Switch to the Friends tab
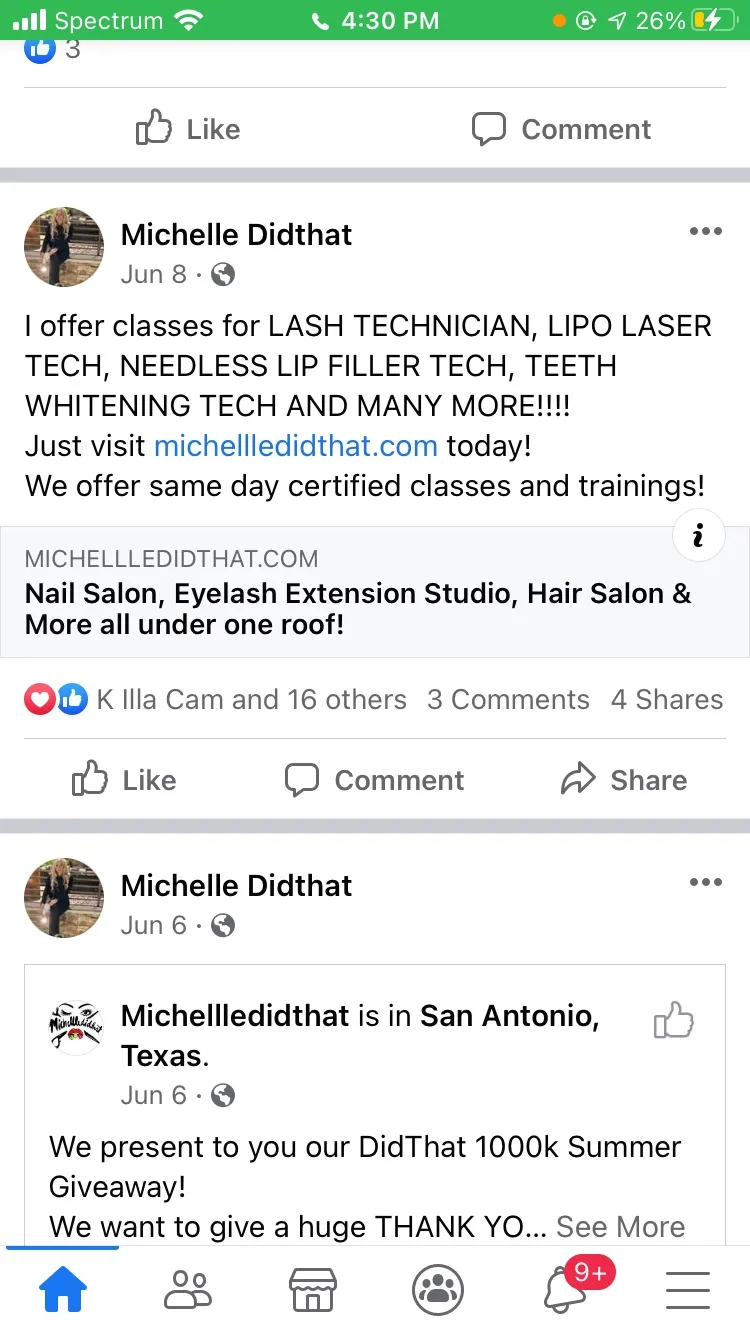Image resolution: width=750 pixels, height=1334 pixels. coord(188,1290)
